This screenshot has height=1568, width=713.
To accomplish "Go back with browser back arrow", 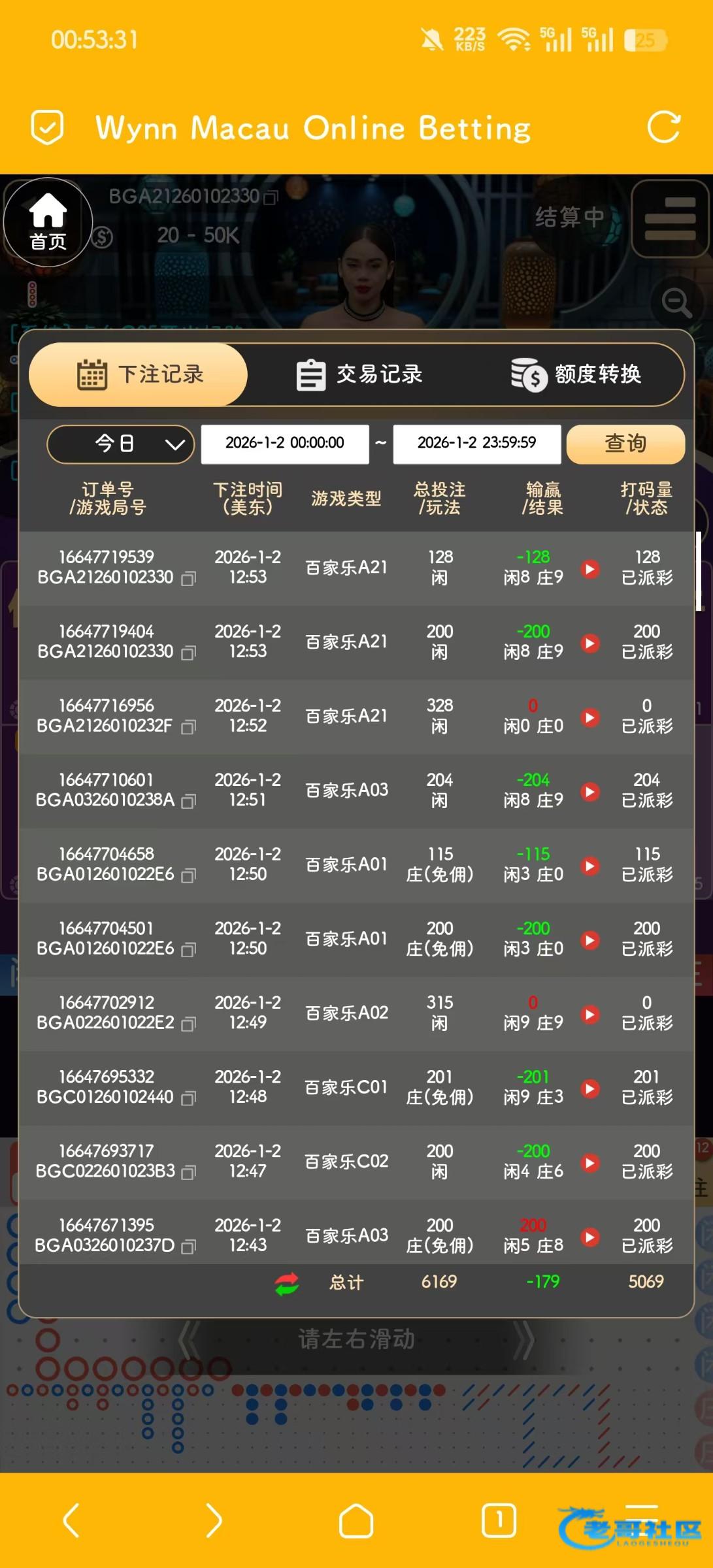I will pos(71,1520).
